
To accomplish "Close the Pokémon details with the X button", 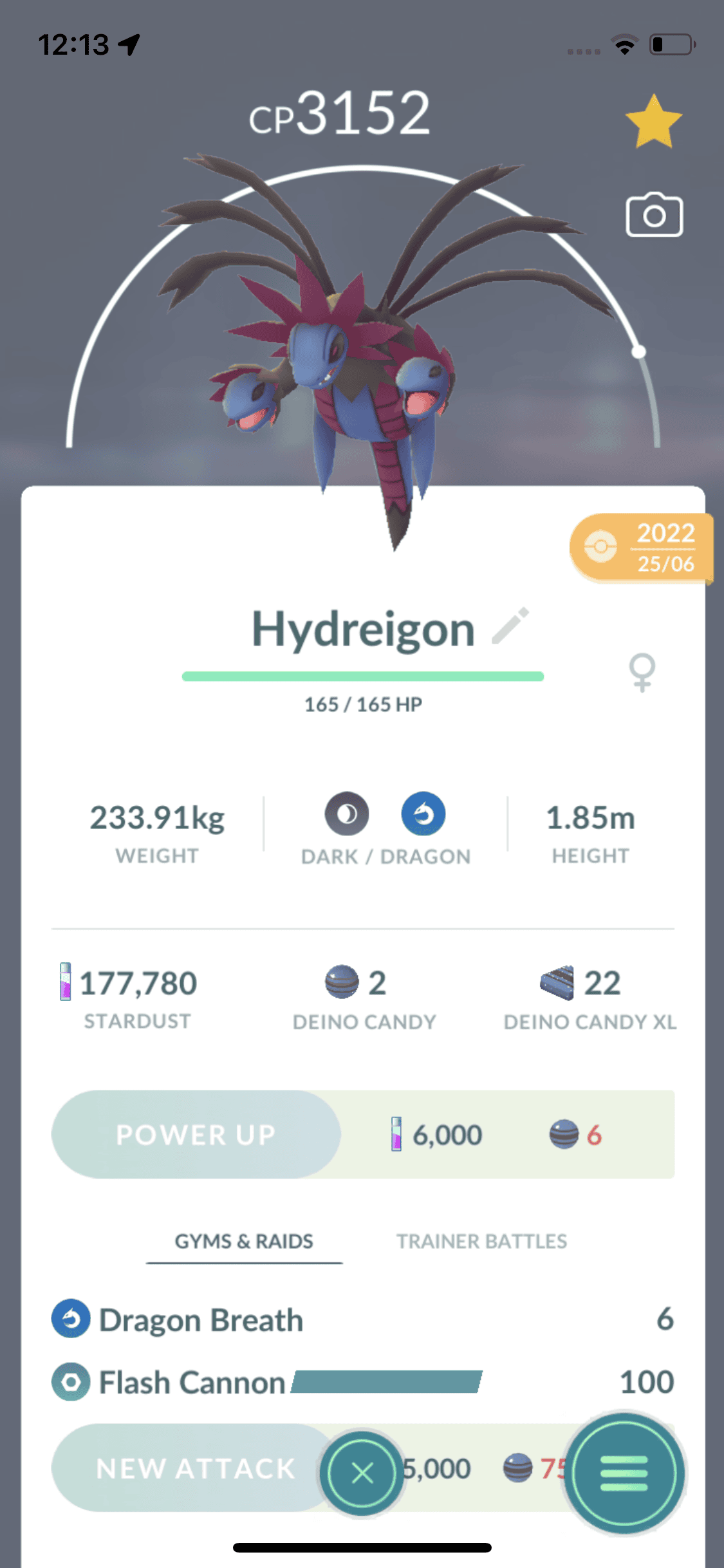I will pos(362,1473).
